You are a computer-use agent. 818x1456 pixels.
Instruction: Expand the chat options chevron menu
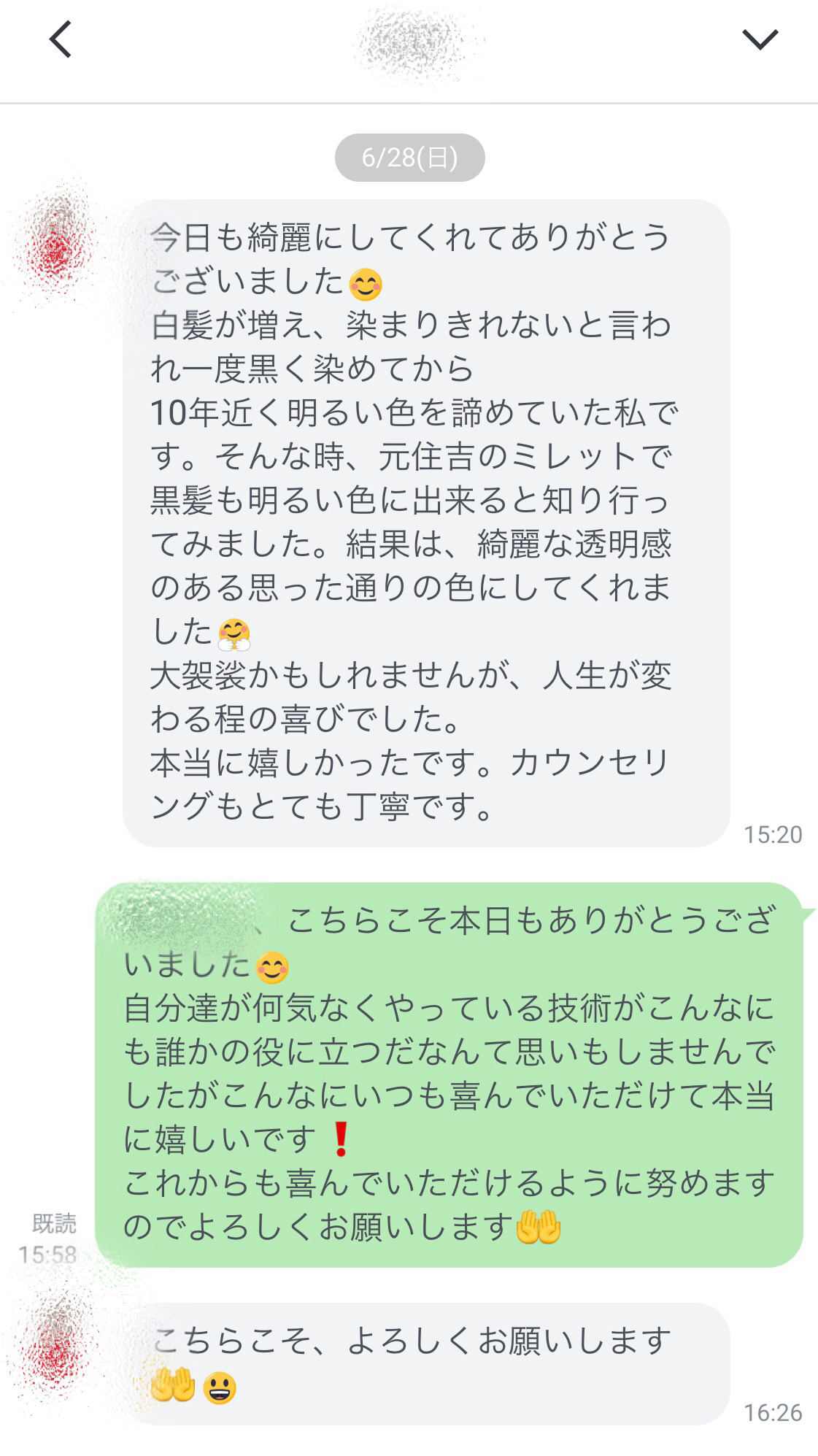tap(760, 39)
